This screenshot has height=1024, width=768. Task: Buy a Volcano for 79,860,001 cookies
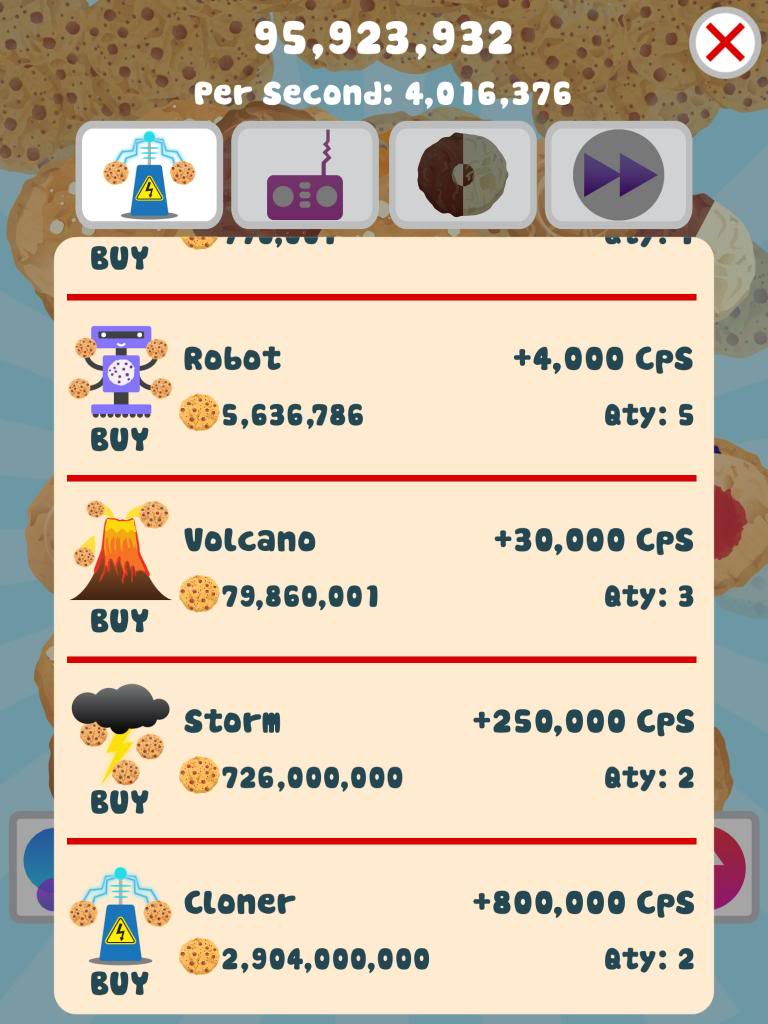coord(119,620)
